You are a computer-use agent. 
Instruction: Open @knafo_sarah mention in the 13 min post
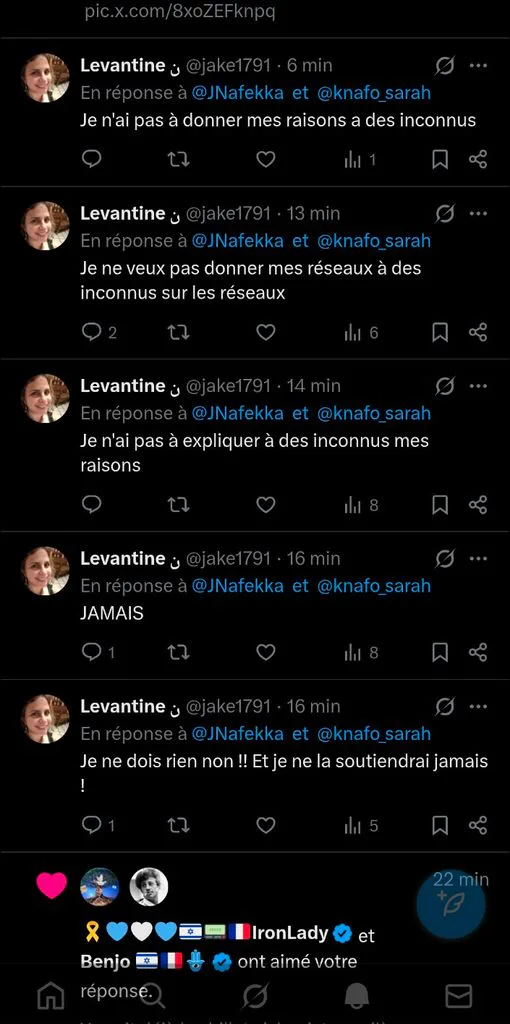point(374,241)
